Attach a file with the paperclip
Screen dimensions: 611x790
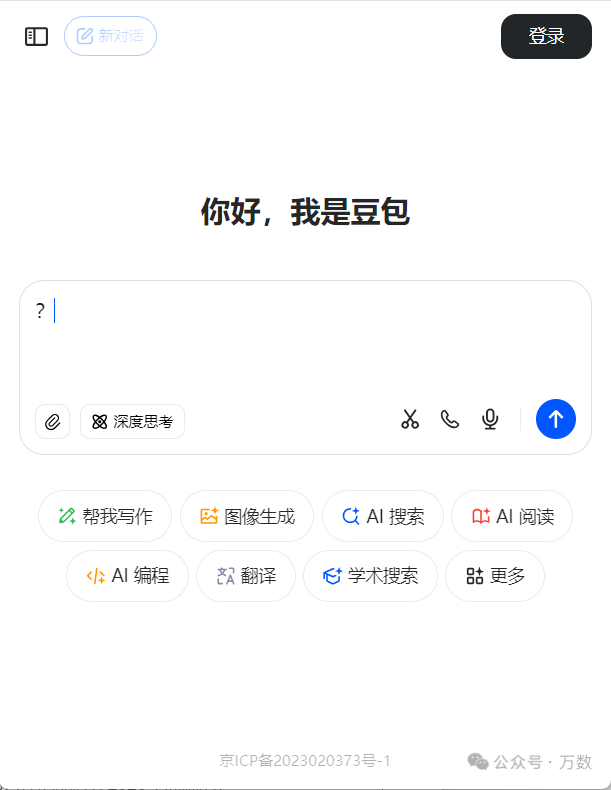52,422
